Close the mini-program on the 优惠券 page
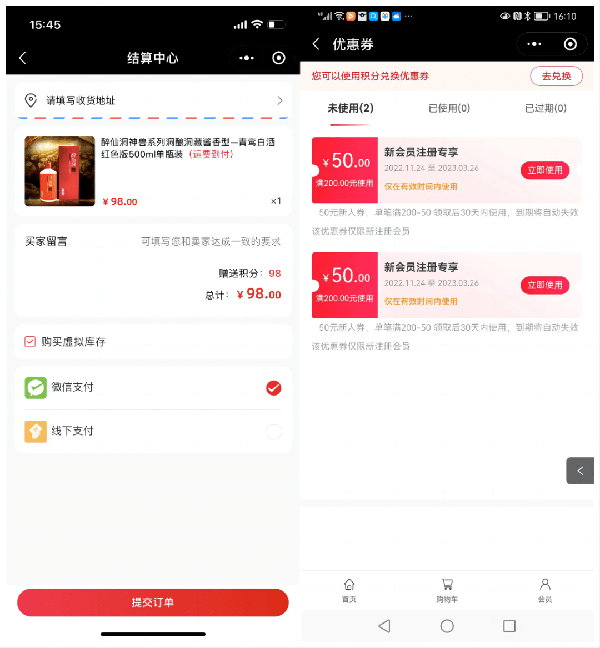The image size is (600, 648). point(570,44)
